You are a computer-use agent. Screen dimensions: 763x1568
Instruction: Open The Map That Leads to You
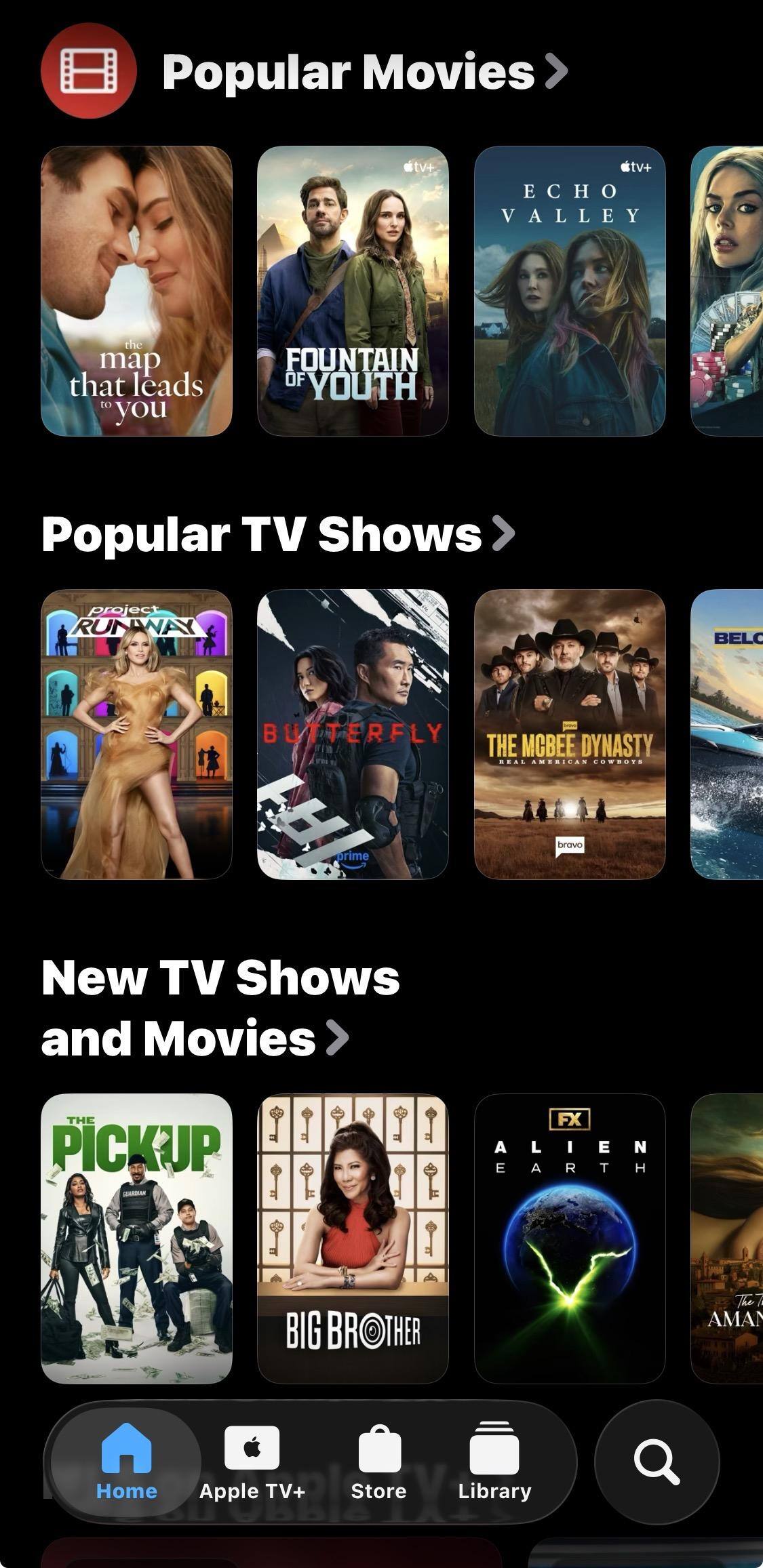[x=136, y=291]
